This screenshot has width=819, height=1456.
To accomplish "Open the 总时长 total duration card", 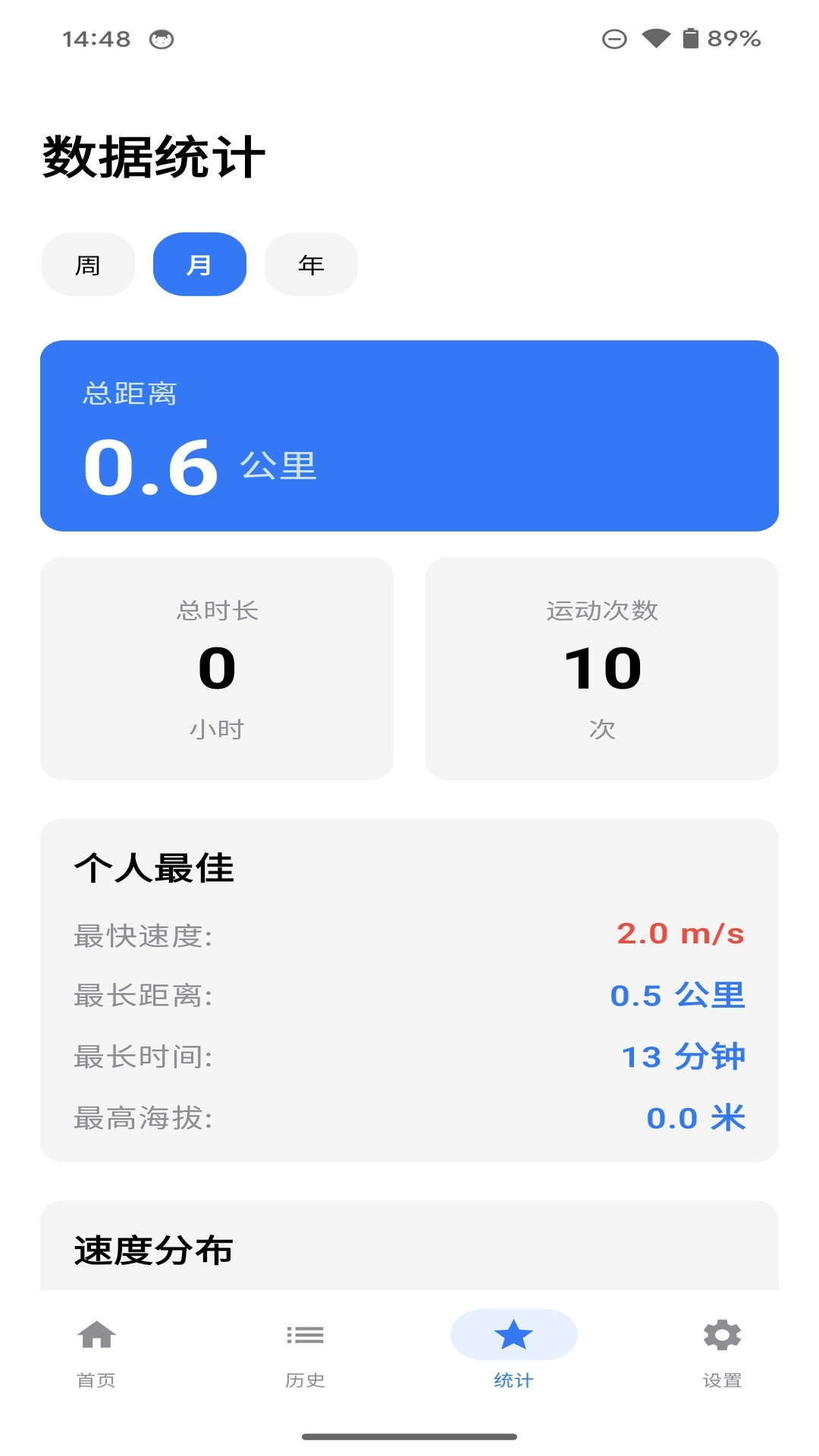I will point(217,667).
